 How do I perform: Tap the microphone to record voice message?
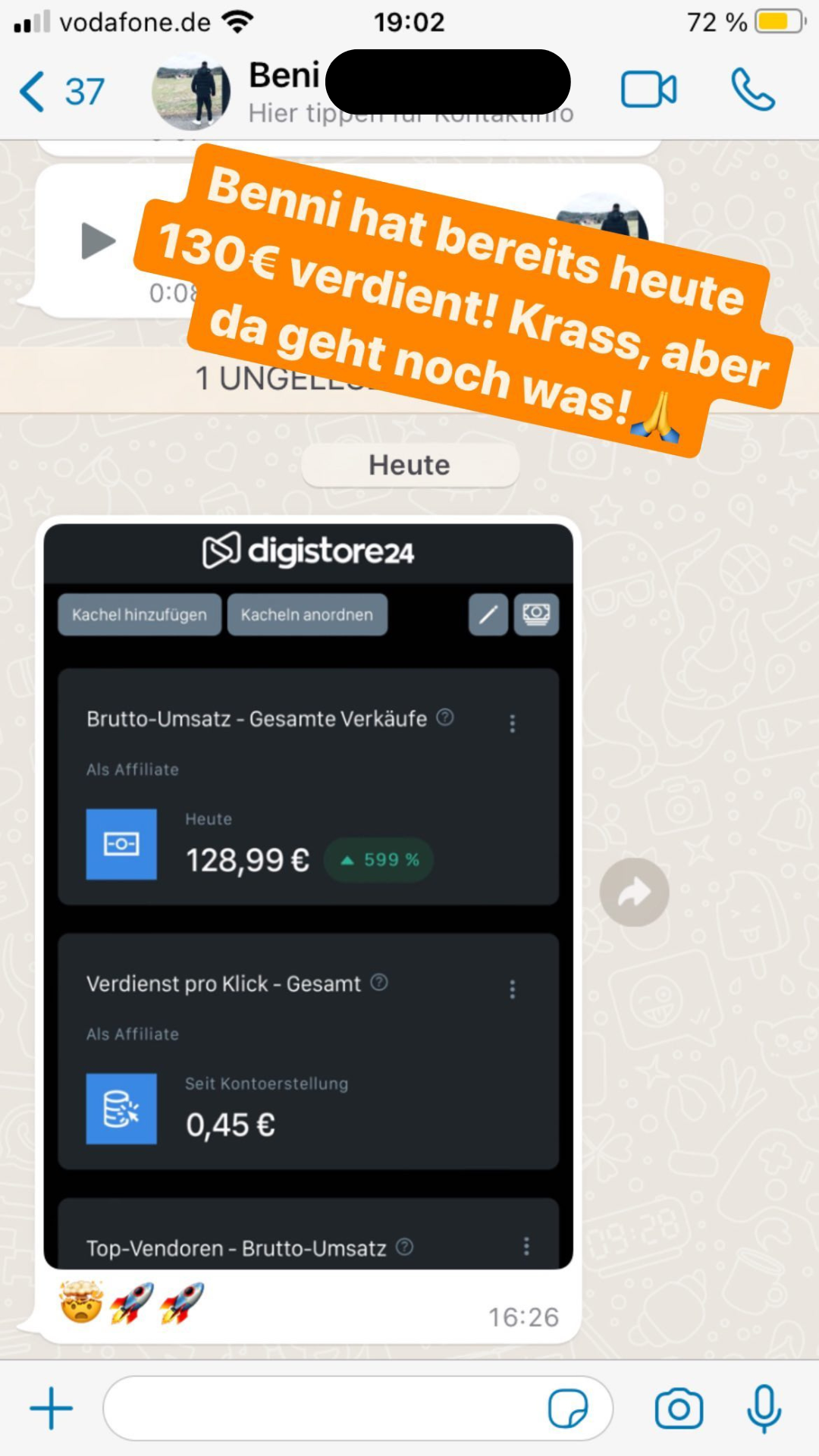(764, 1408)
